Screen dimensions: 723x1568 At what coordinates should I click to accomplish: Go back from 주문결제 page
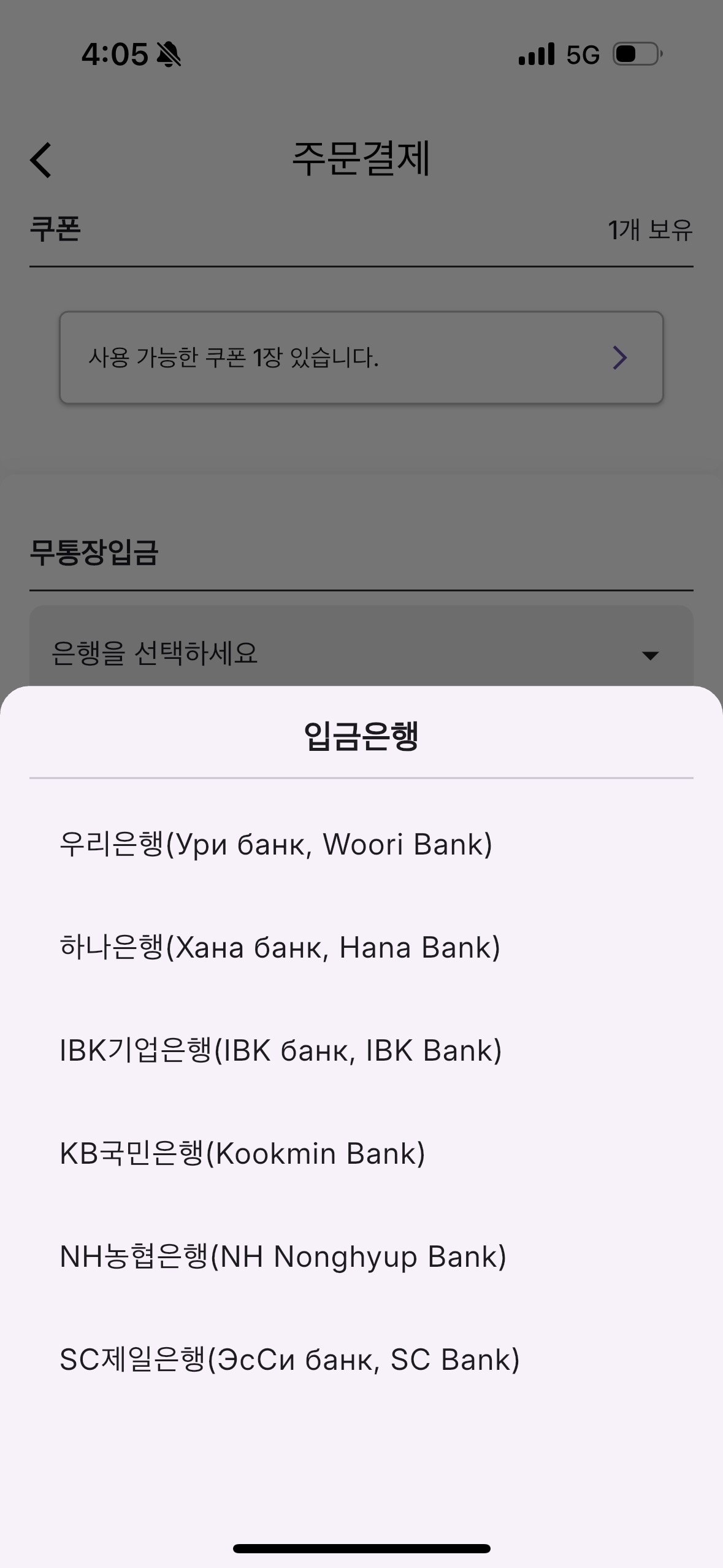[42, 160]
